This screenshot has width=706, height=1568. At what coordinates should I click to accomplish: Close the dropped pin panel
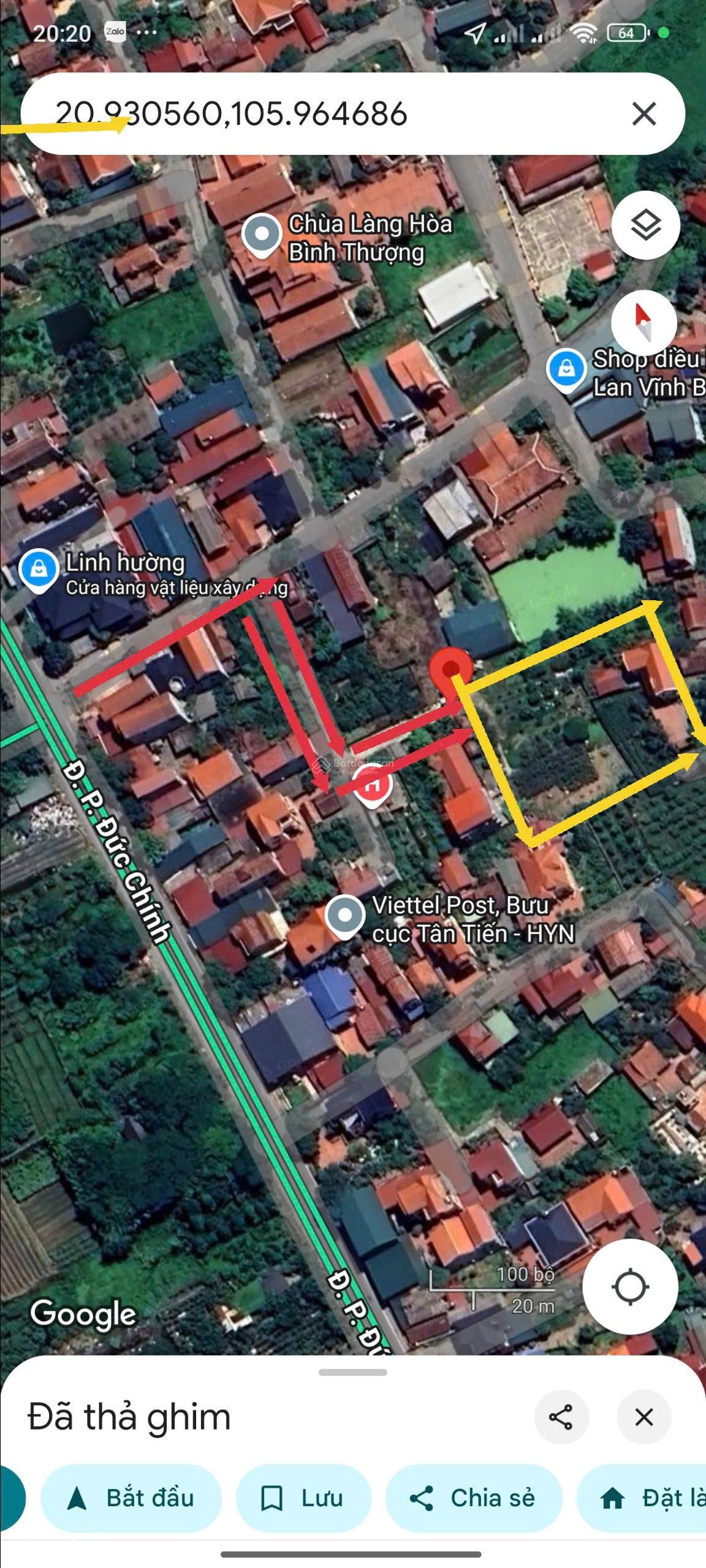coord(643,1417)
